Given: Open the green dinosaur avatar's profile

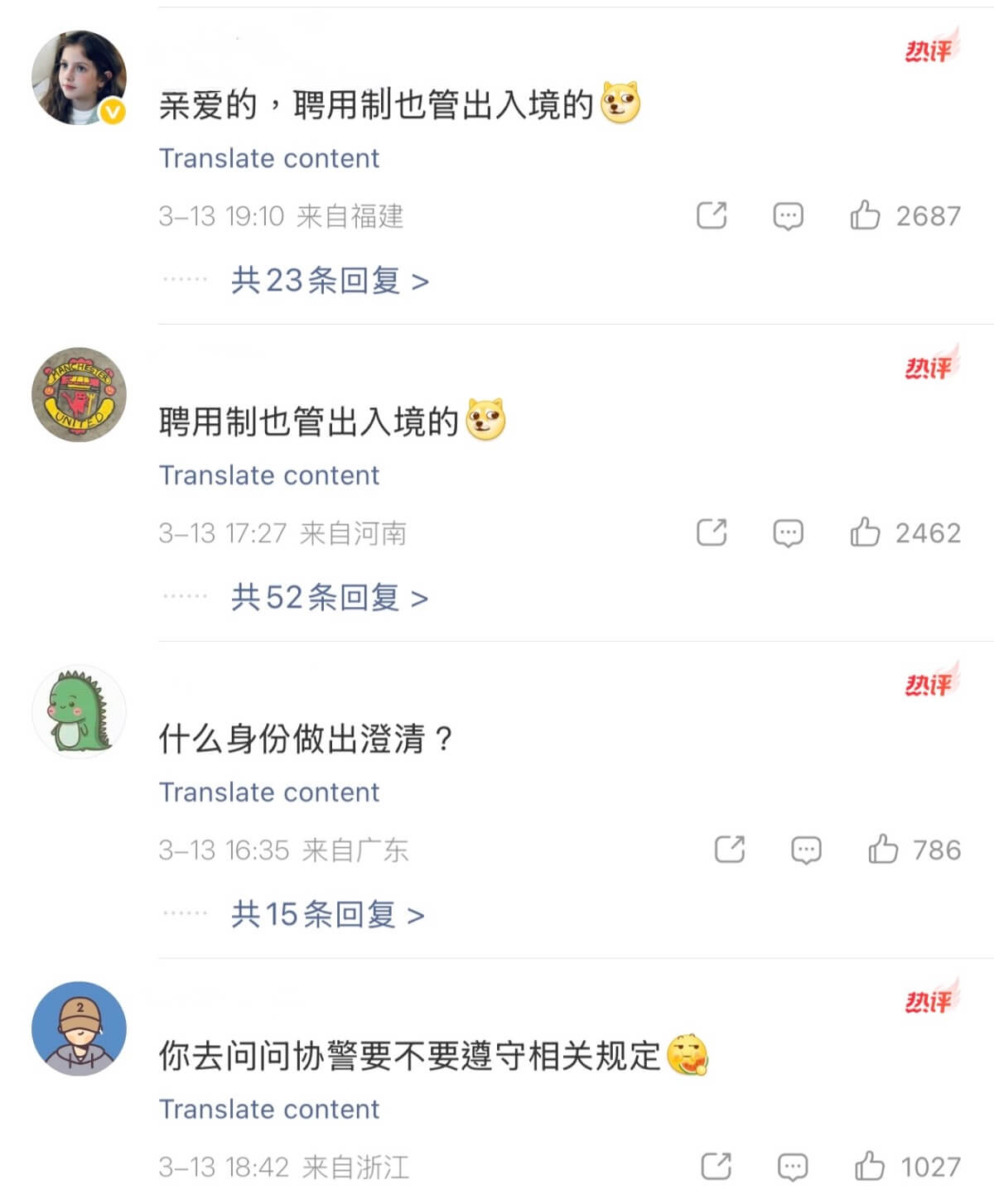Looking at the screenshot, I should point(80,712).
